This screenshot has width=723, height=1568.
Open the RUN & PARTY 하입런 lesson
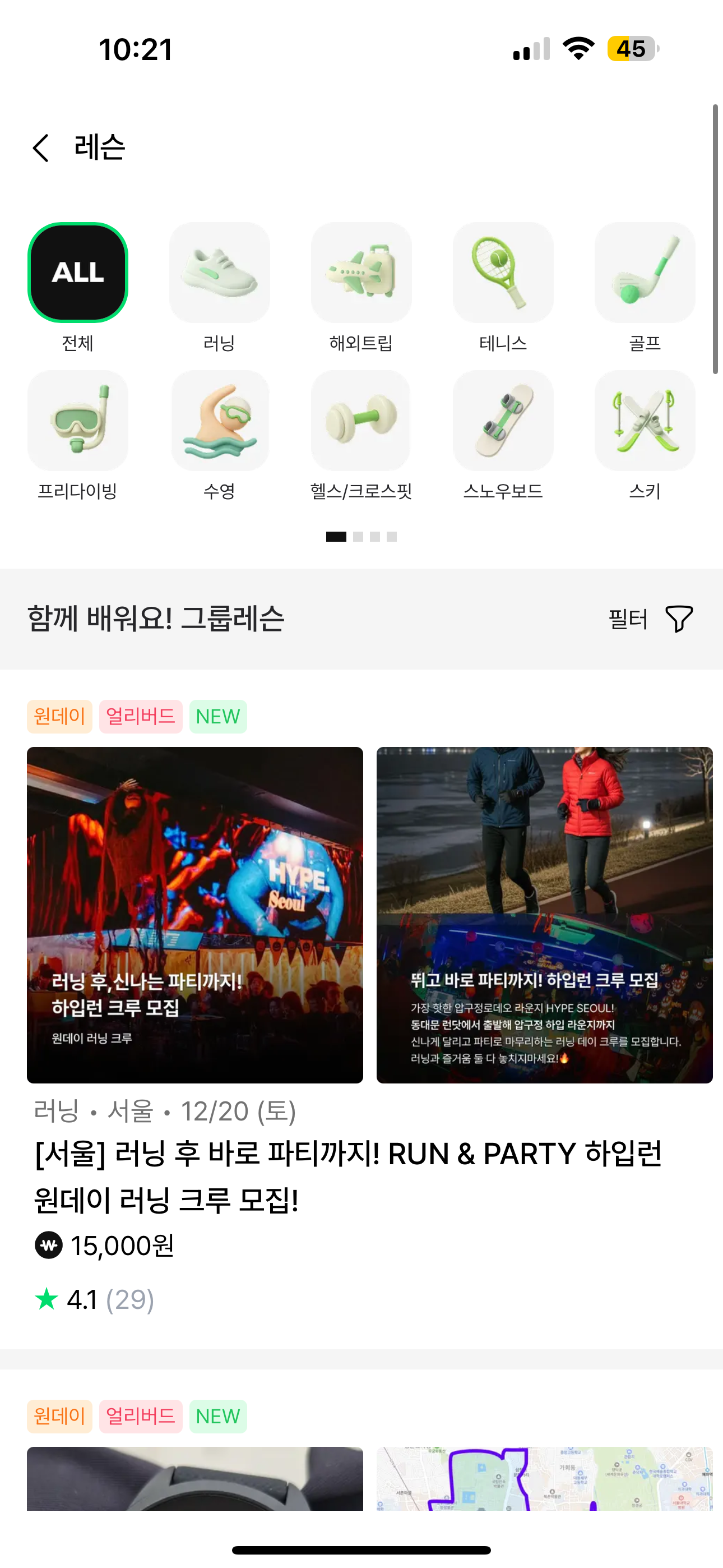(x=347, y=1176)
